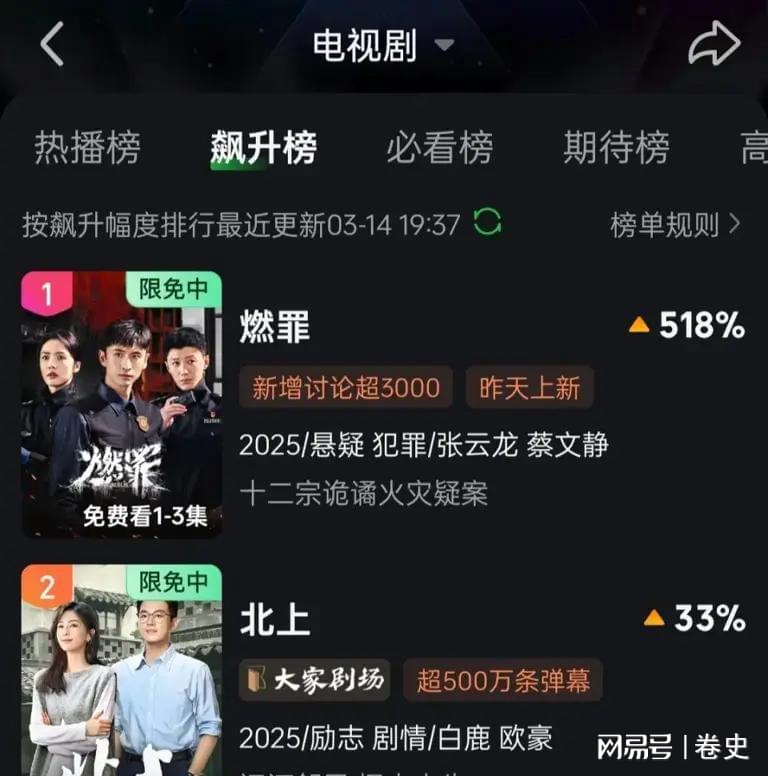Go back with the top-left arrow
The image size is (768, 776).
click(52, 45)
